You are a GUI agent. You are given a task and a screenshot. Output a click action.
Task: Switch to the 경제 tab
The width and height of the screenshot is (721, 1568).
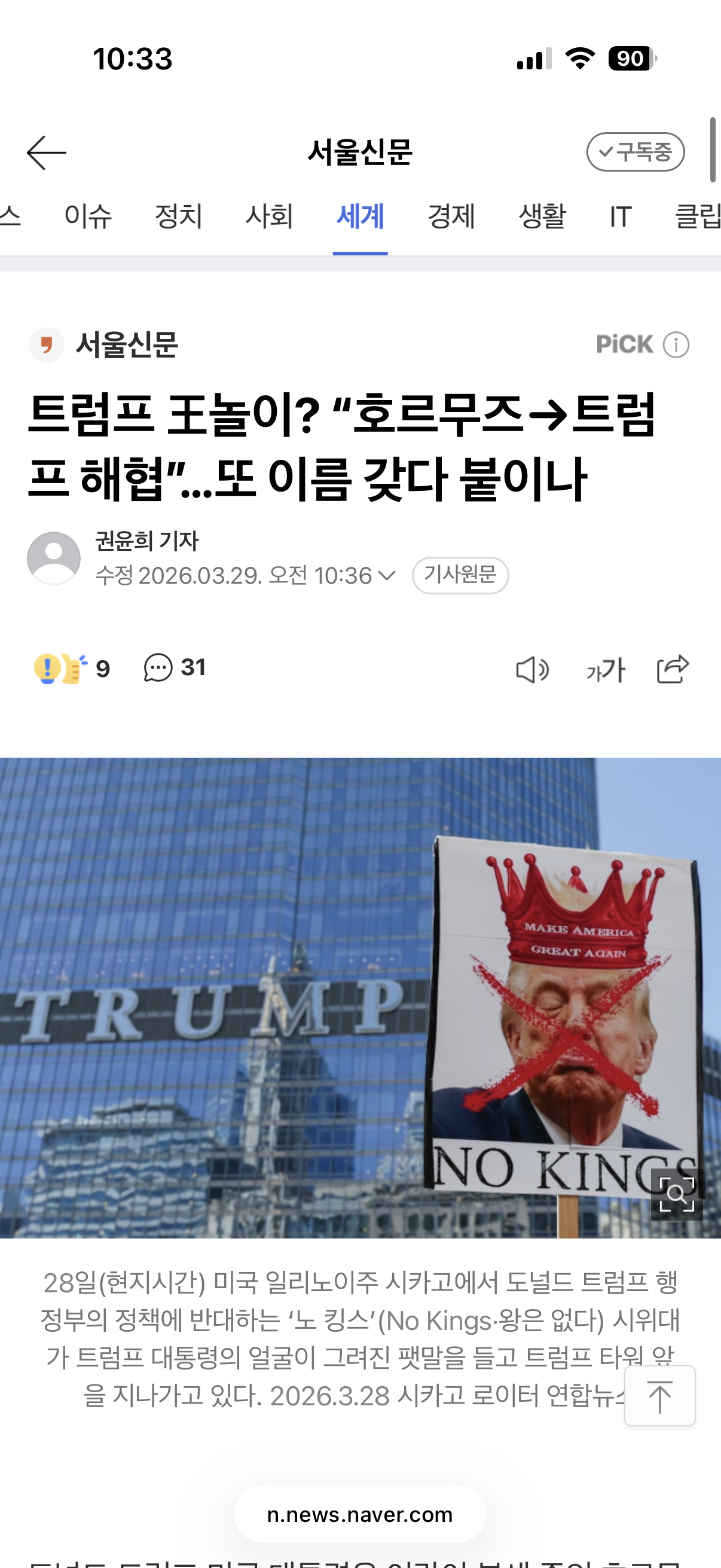click(451, 216)
